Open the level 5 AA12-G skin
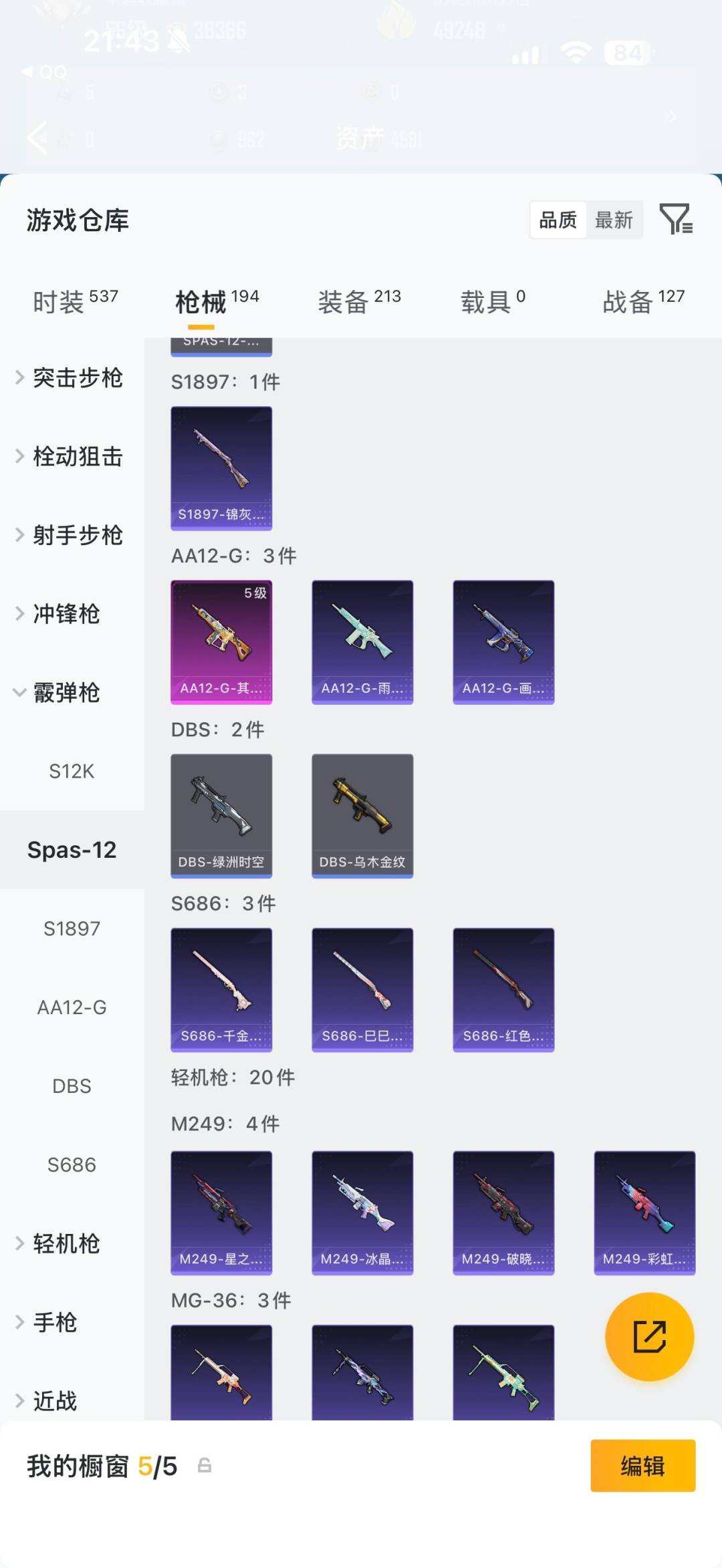Viewport: 722px width, 1568px height. tap(221, 642)
